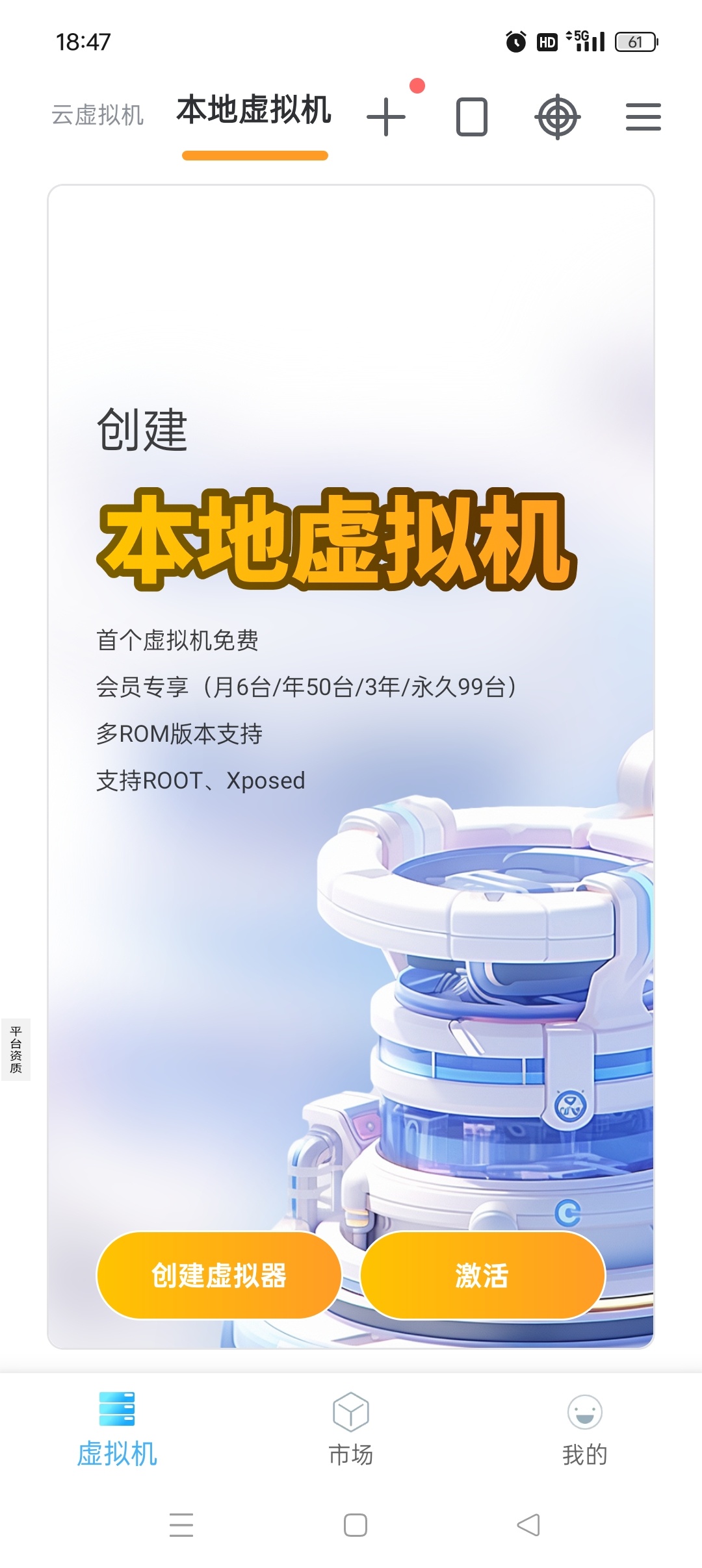This screenshot has width=702, height=1568.
Task: Tap the crosshair target icon
Action: pos(557,117)
